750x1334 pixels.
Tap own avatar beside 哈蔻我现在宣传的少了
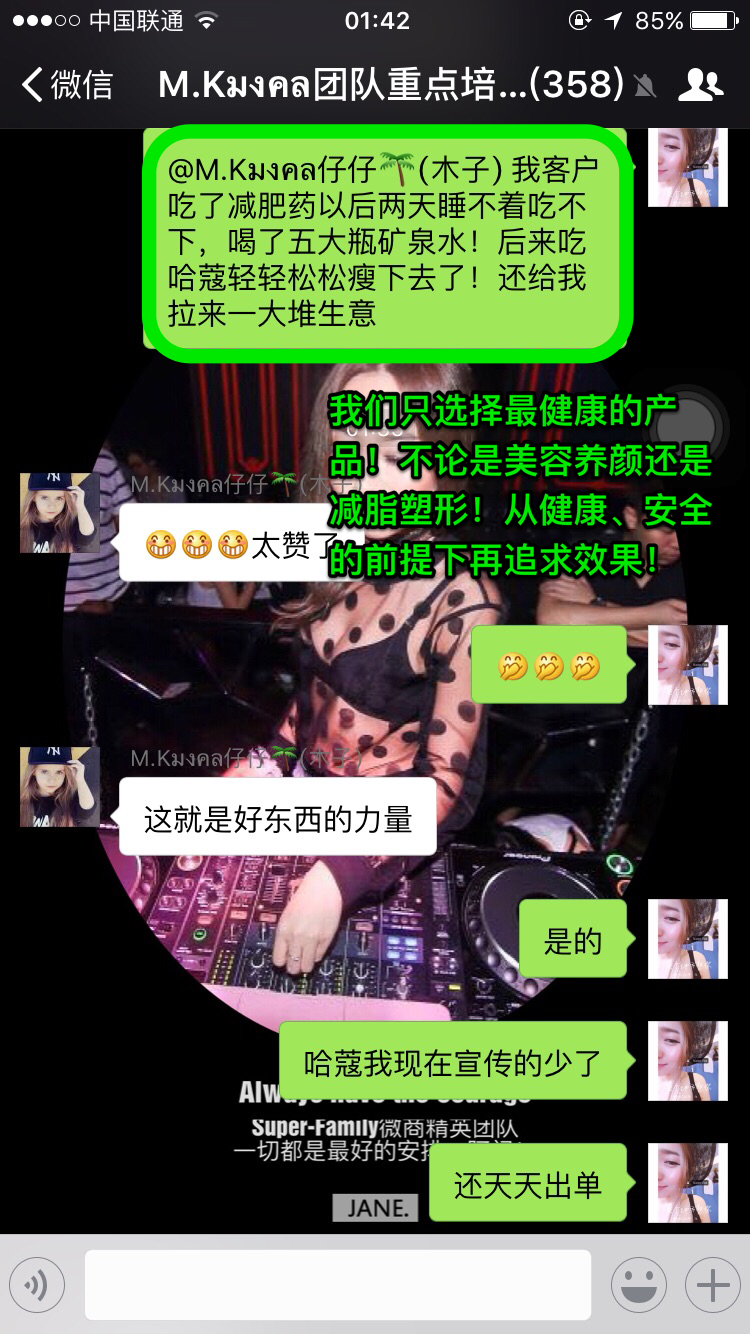click(687, 1061)
